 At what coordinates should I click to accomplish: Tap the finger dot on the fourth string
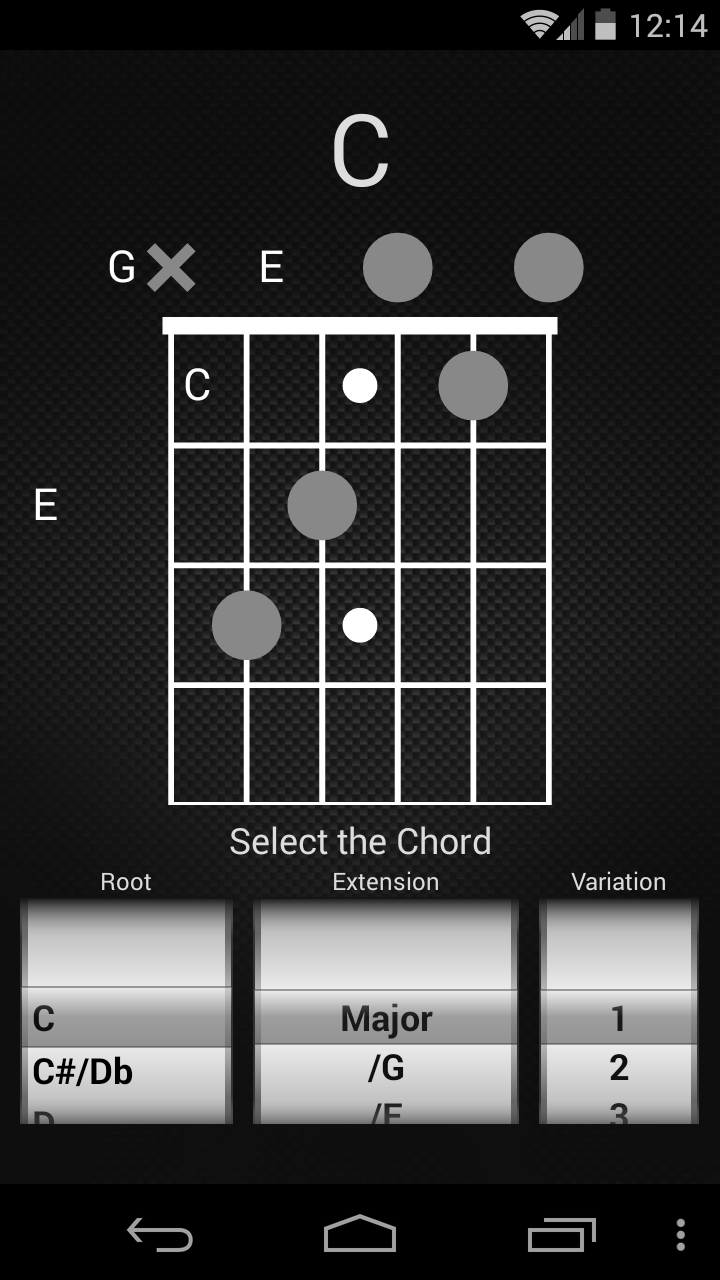[322, 505]
